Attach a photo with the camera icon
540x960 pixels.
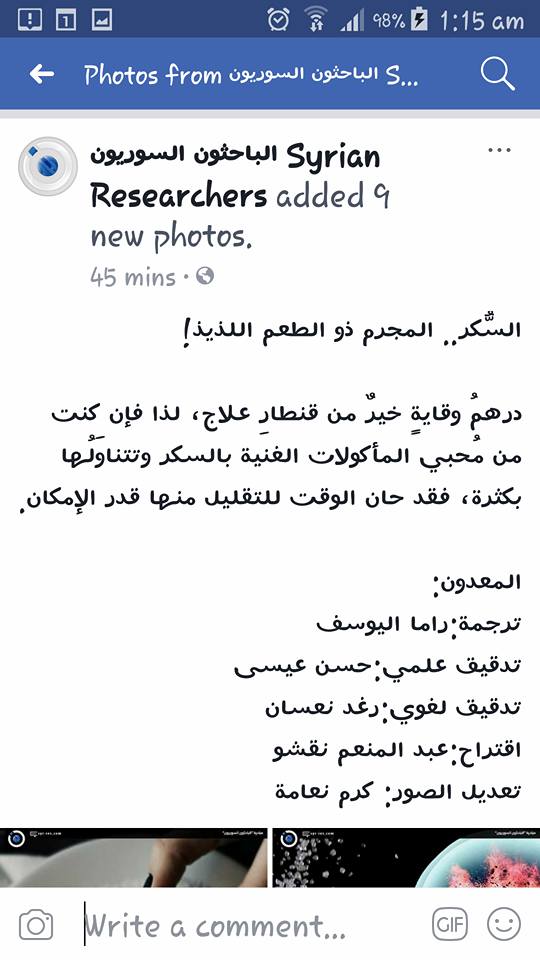pyautogui.click(x=36, y=924)
